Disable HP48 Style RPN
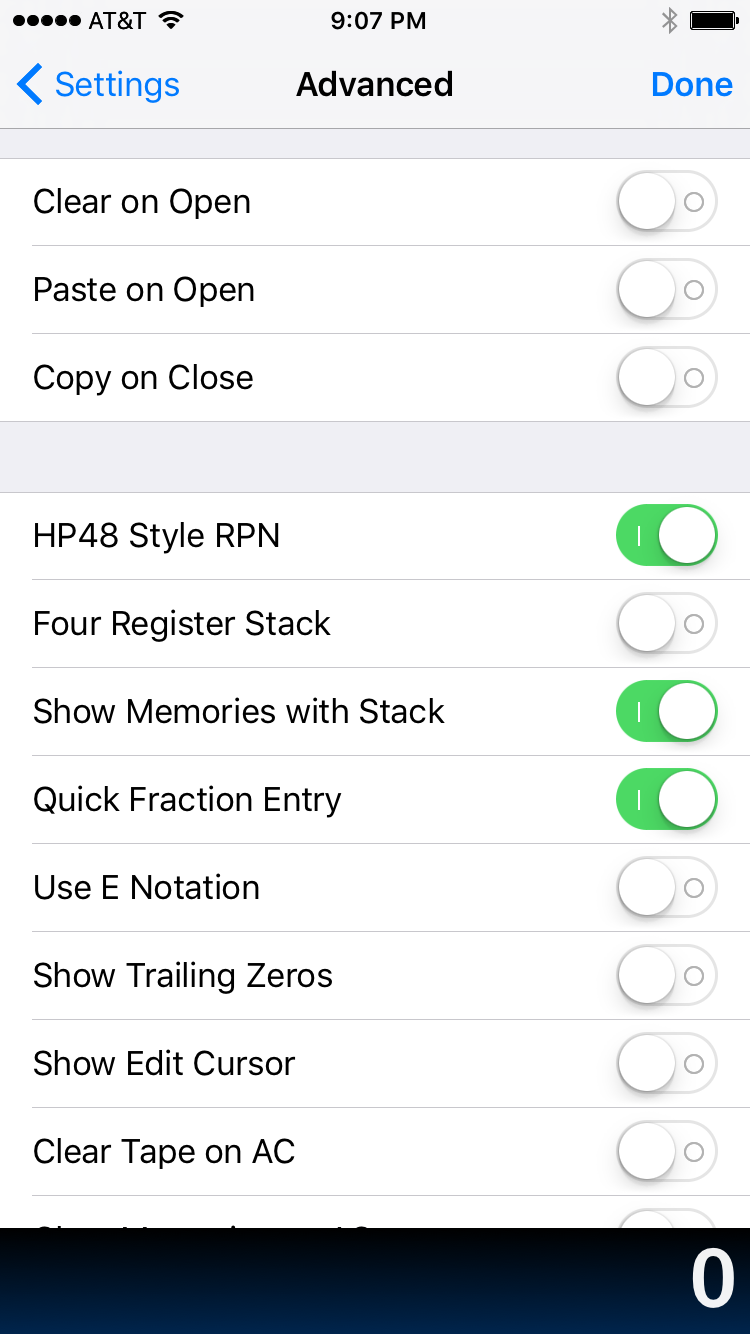The width and height of the screenshot is (750, 1334). pyautogui.click(x=666, y=536)
